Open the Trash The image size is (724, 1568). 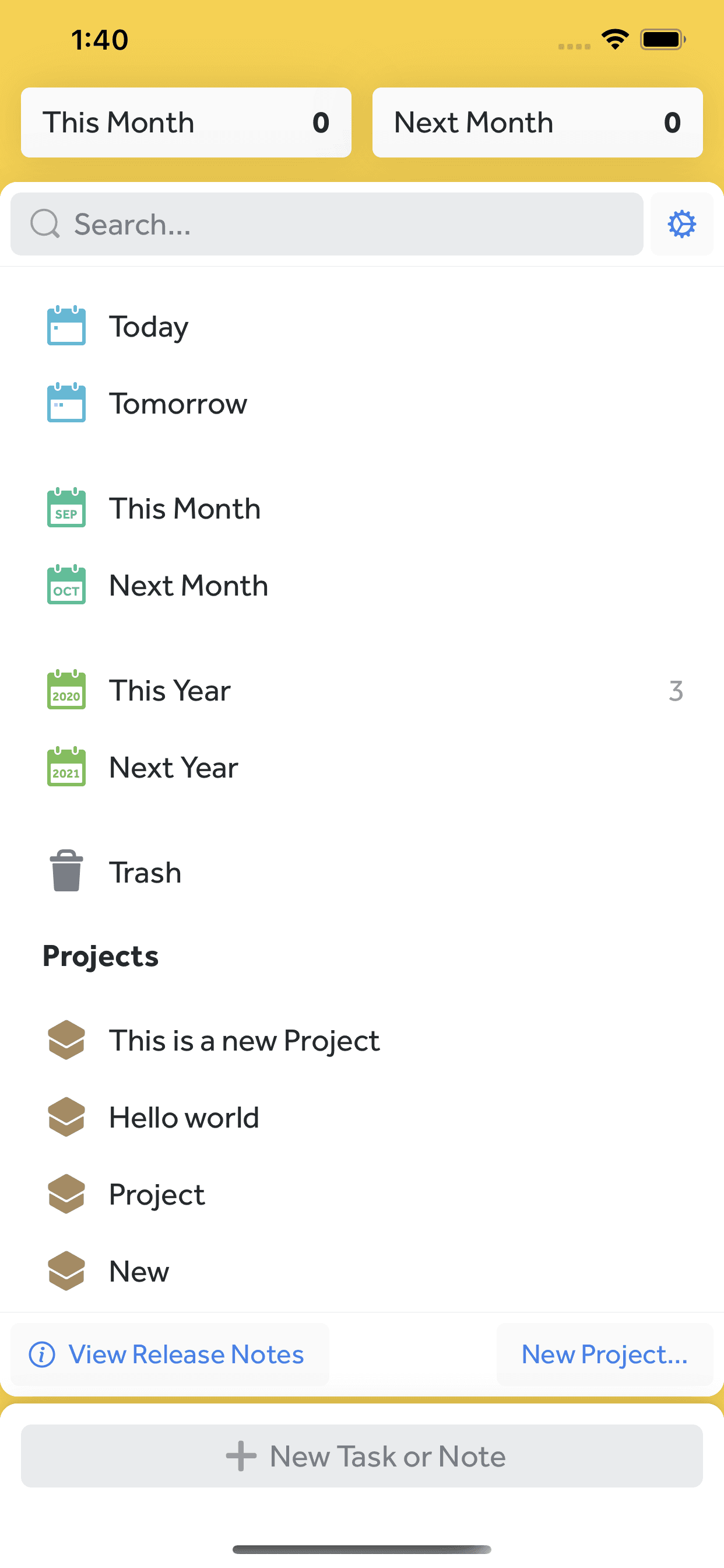[362, 871]
